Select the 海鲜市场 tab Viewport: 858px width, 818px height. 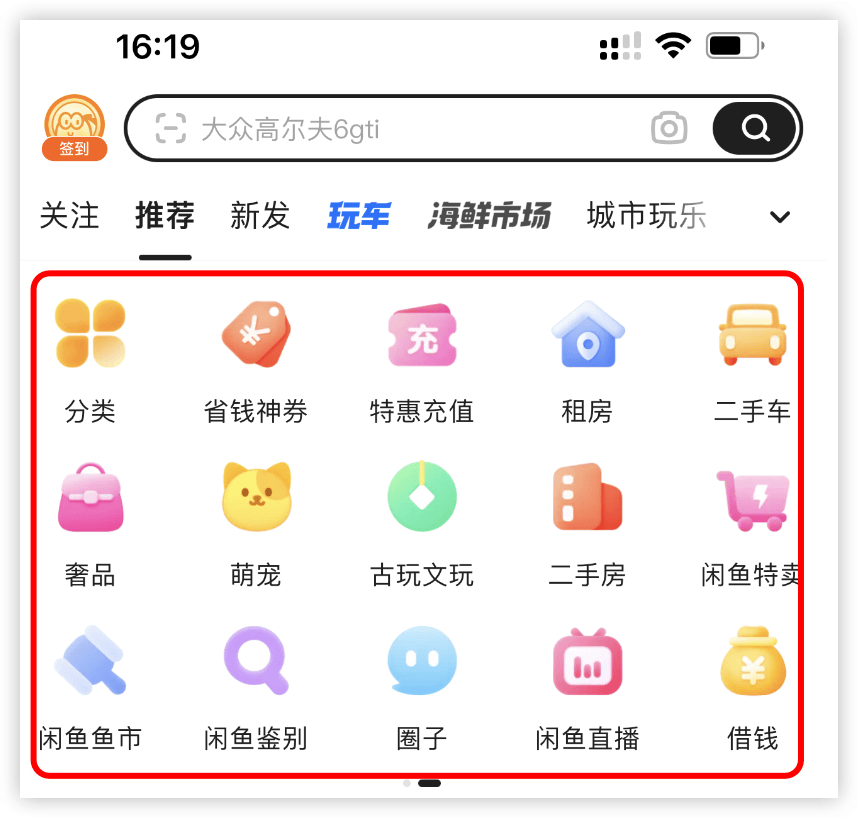point(489,215)
